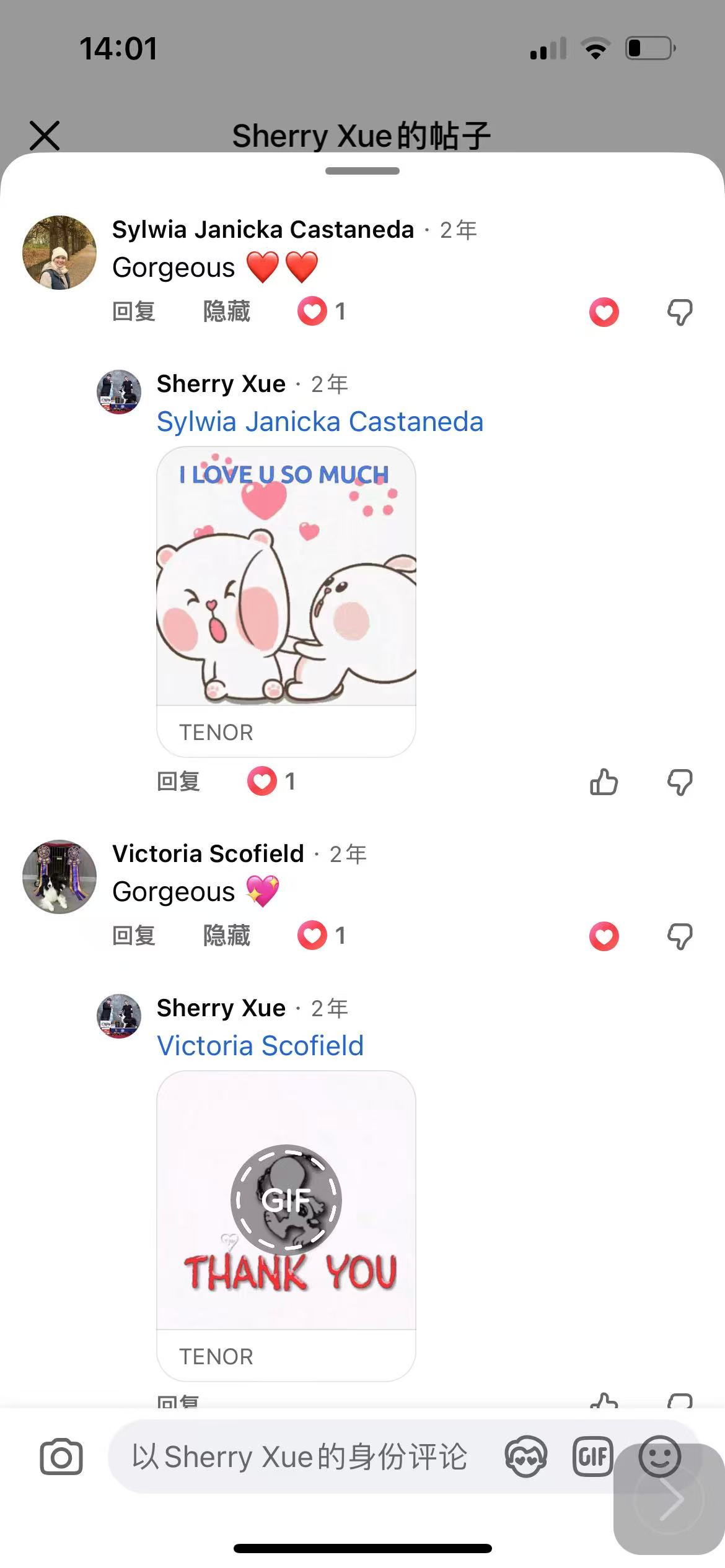
Task: Reply to Sylwia Janicka Castaneda's comment
Action: point(134,311)
